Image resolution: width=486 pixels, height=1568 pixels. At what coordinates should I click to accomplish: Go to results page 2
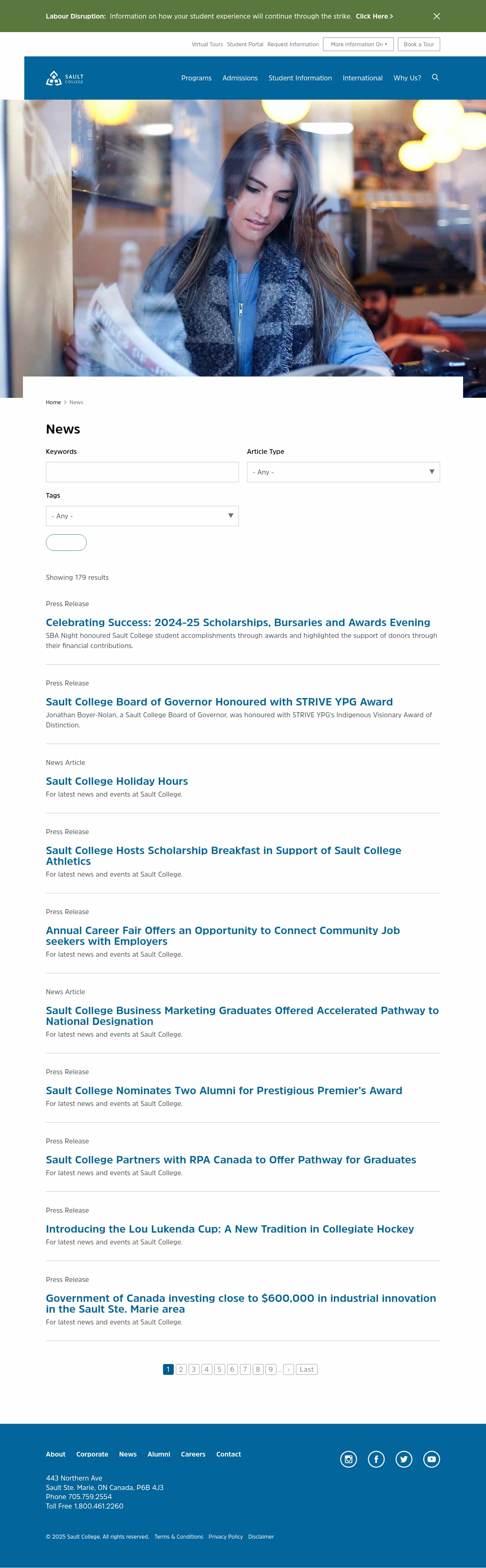coord(181,1369)
